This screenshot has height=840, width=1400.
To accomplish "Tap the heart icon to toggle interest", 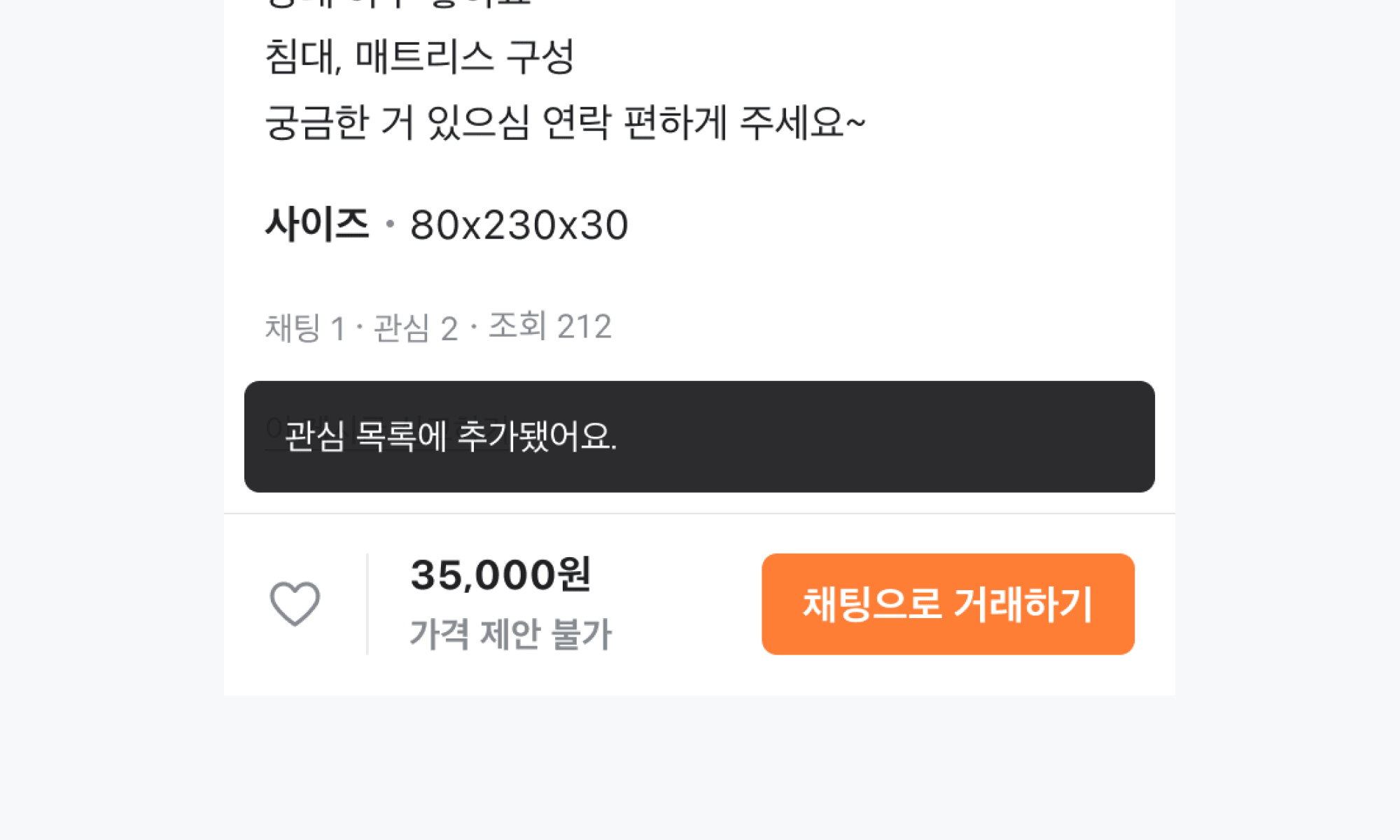I will tap(295, 603).
